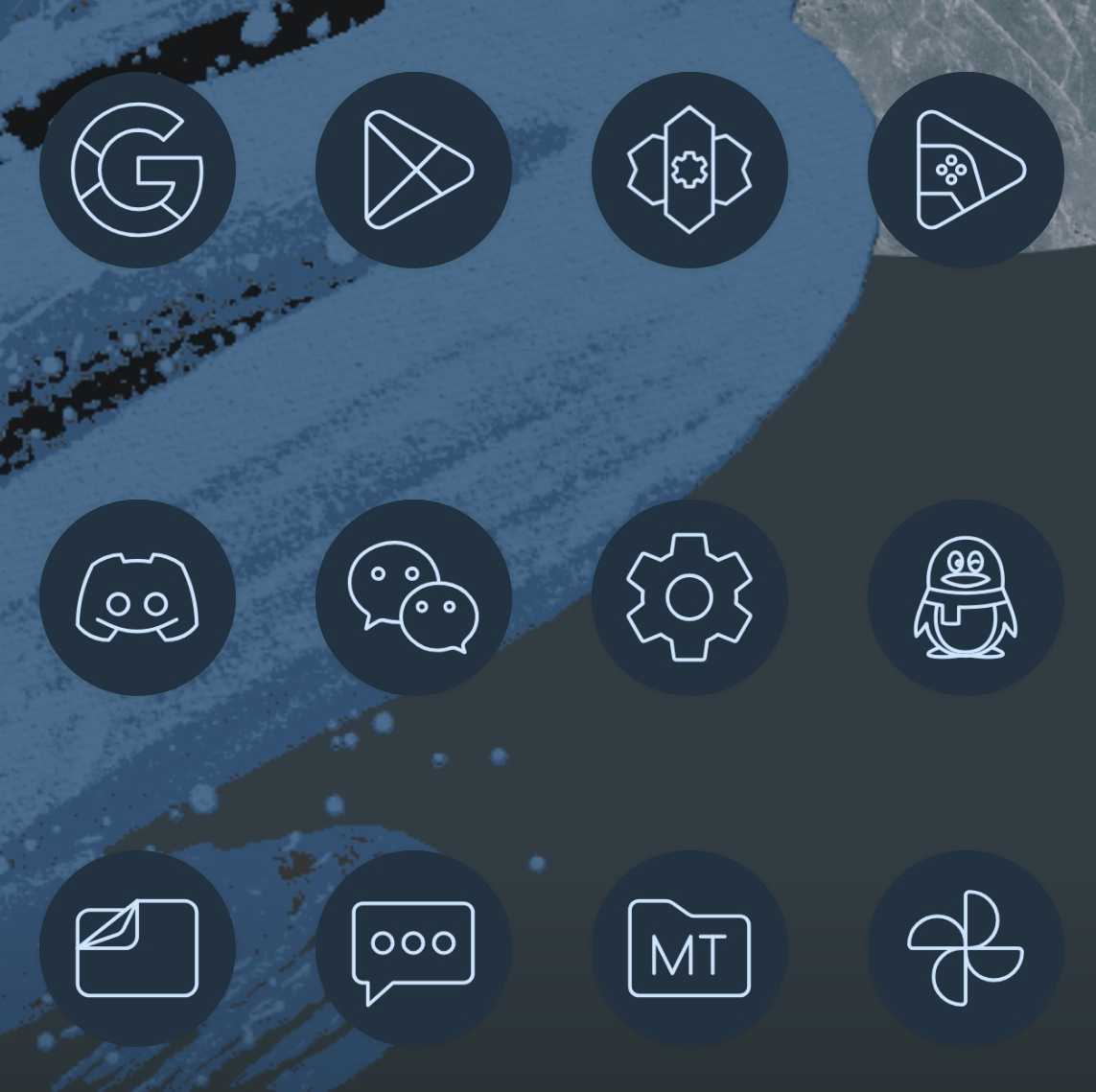Open Google Play Games
Viewport: 1096px width, 1092px height.
[x=966, y=171]
